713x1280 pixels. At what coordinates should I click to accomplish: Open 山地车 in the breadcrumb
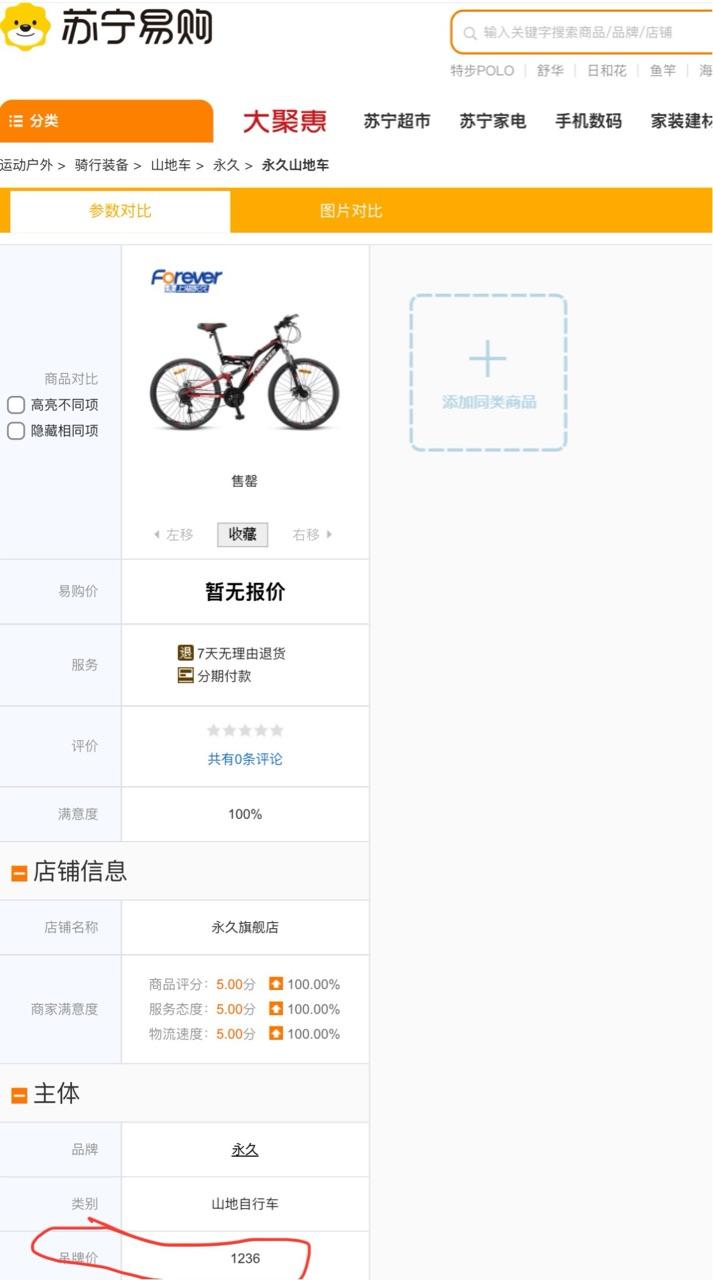tap(170, 165)
